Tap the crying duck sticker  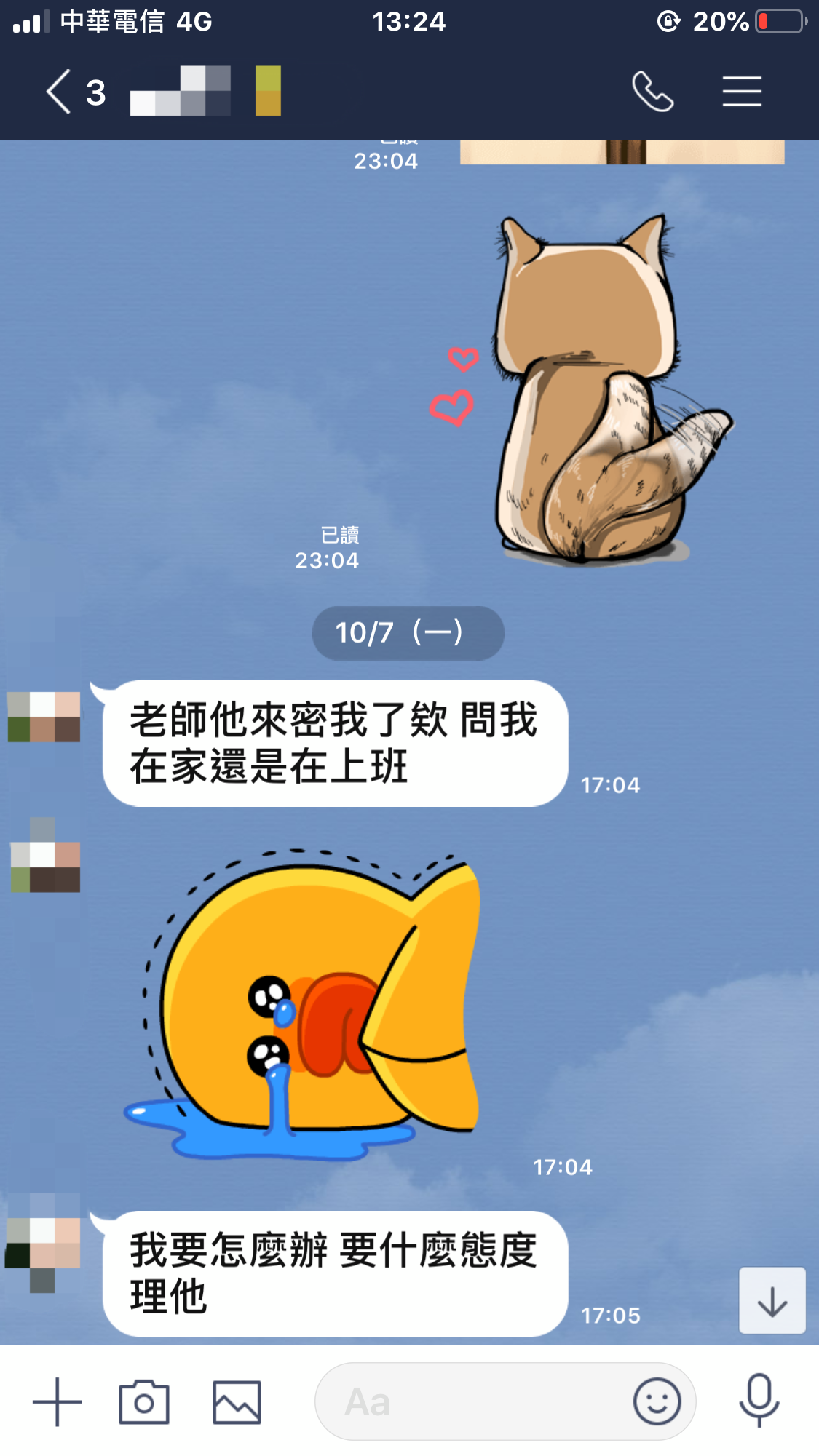pyautogui.click(x=306, y=1004)
